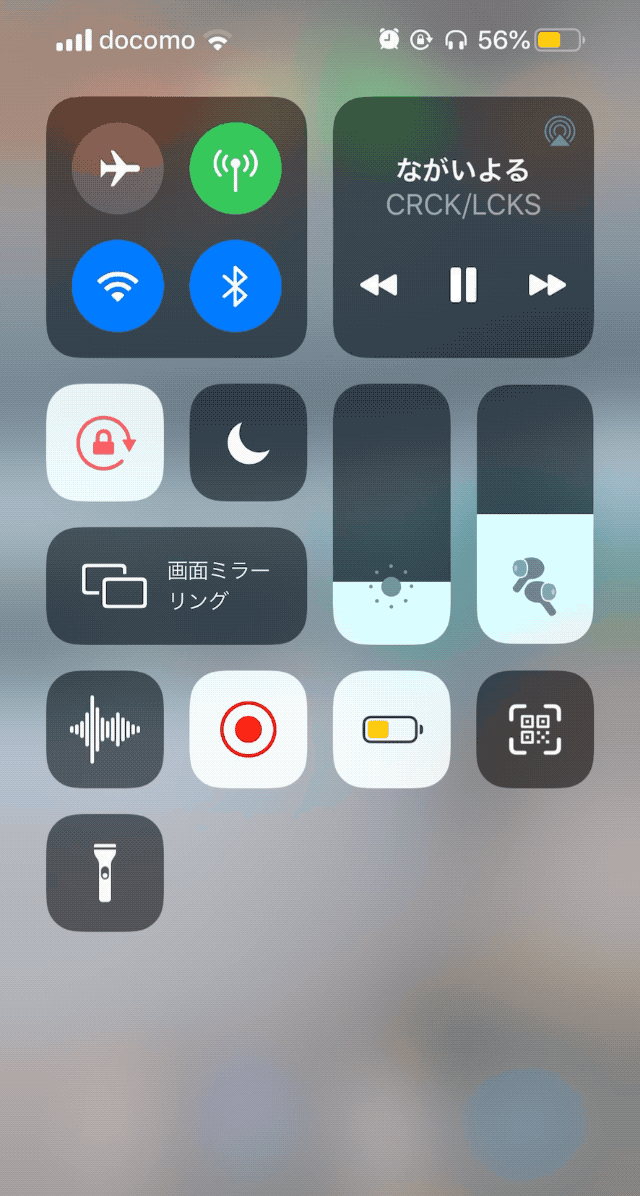Open Voice Memos waveform shortcut
Screen dimensions: 640x1196
[x=105, y=729]
